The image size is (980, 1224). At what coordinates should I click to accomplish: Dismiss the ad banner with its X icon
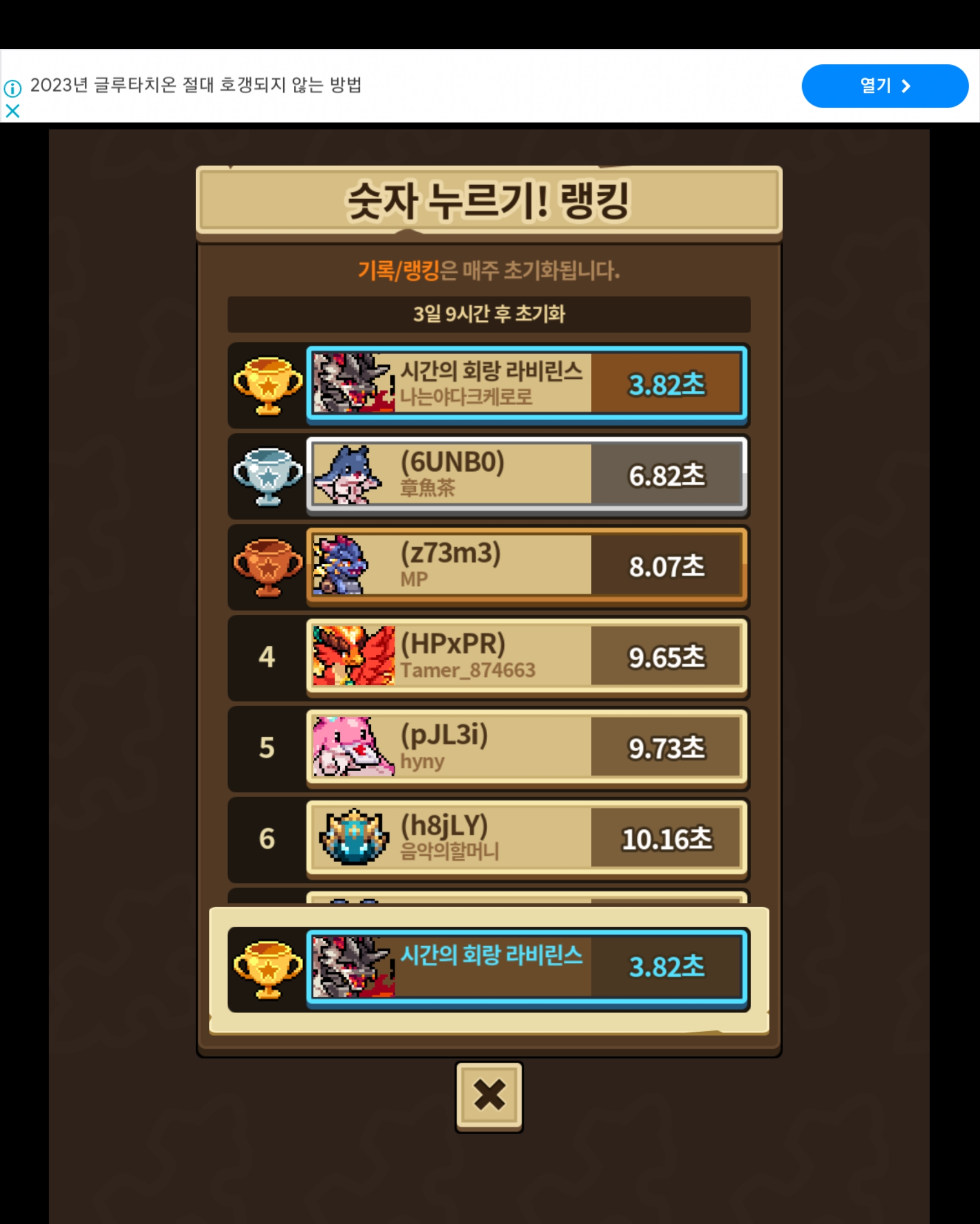[x=13, y=111]
